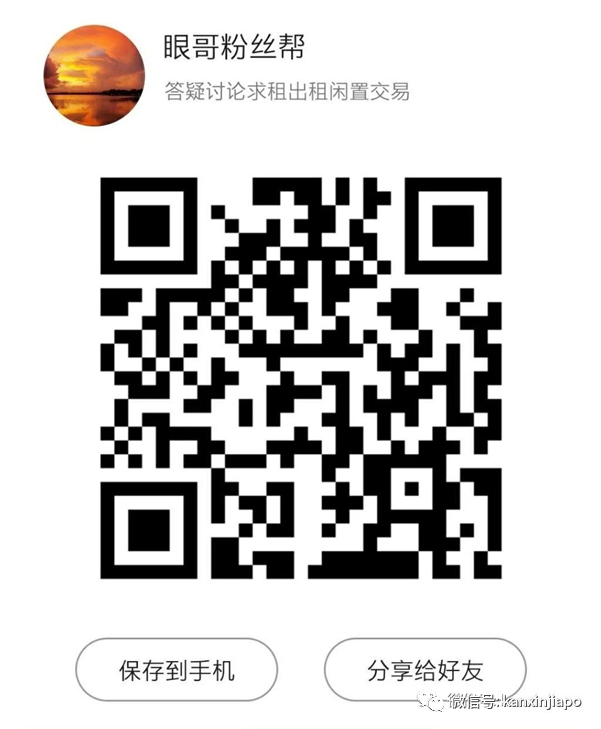Tap the 保存到手机 button

point(176,669)
